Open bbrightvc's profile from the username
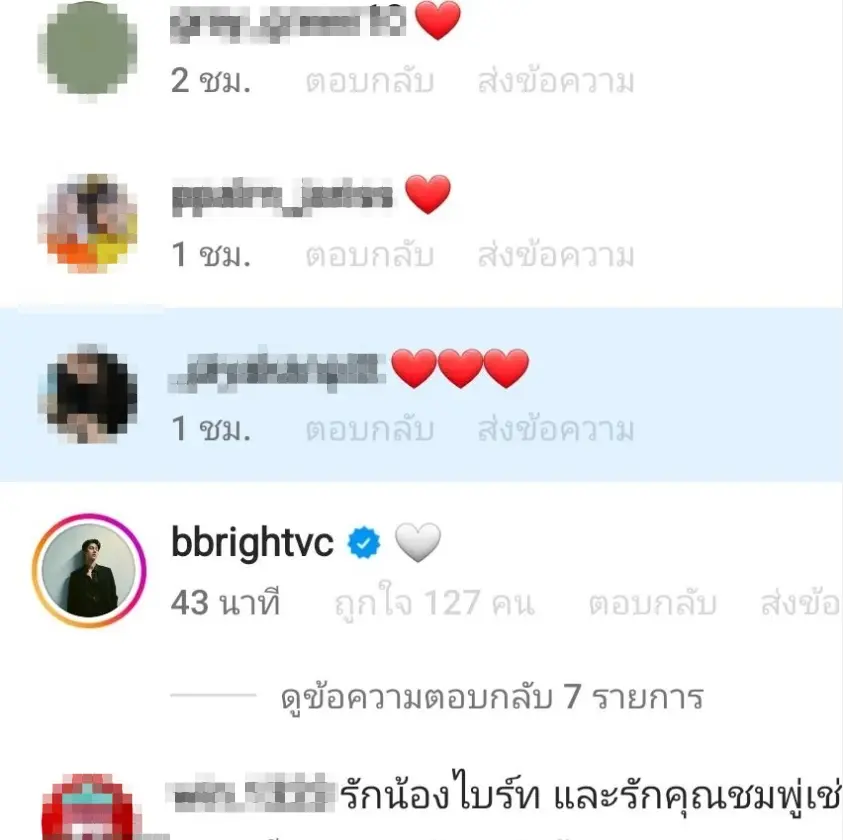This screenshot has height=840, width=843. pos(251,543)
